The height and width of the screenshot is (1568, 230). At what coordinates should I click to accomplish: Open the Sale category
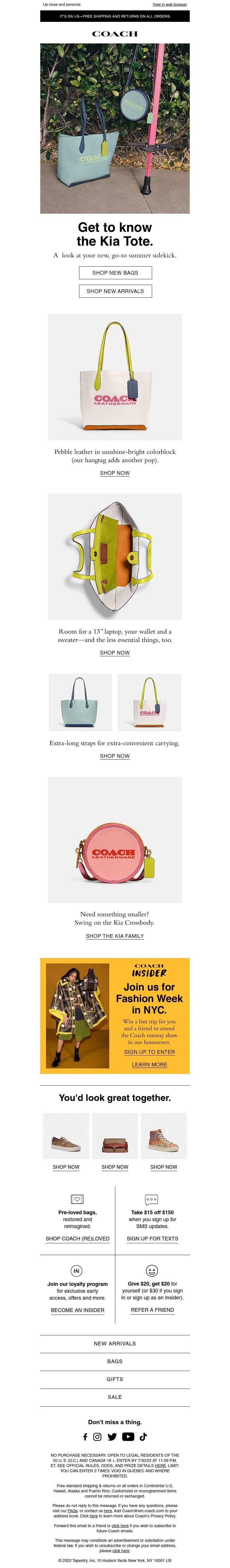pyautogui.click(x=115, y=1397)
